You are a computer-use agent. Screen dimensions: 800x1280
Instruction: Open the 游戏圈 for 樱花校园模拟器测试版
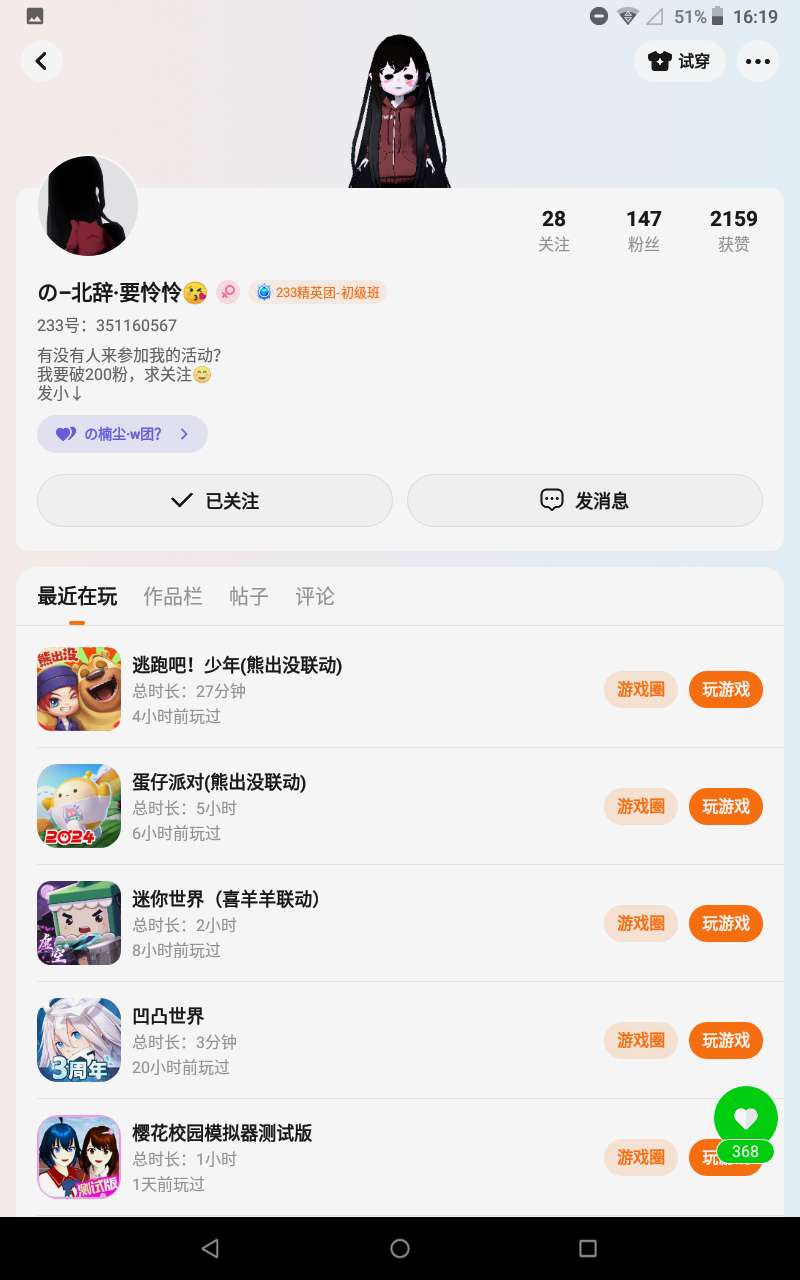pos(641,1158)
